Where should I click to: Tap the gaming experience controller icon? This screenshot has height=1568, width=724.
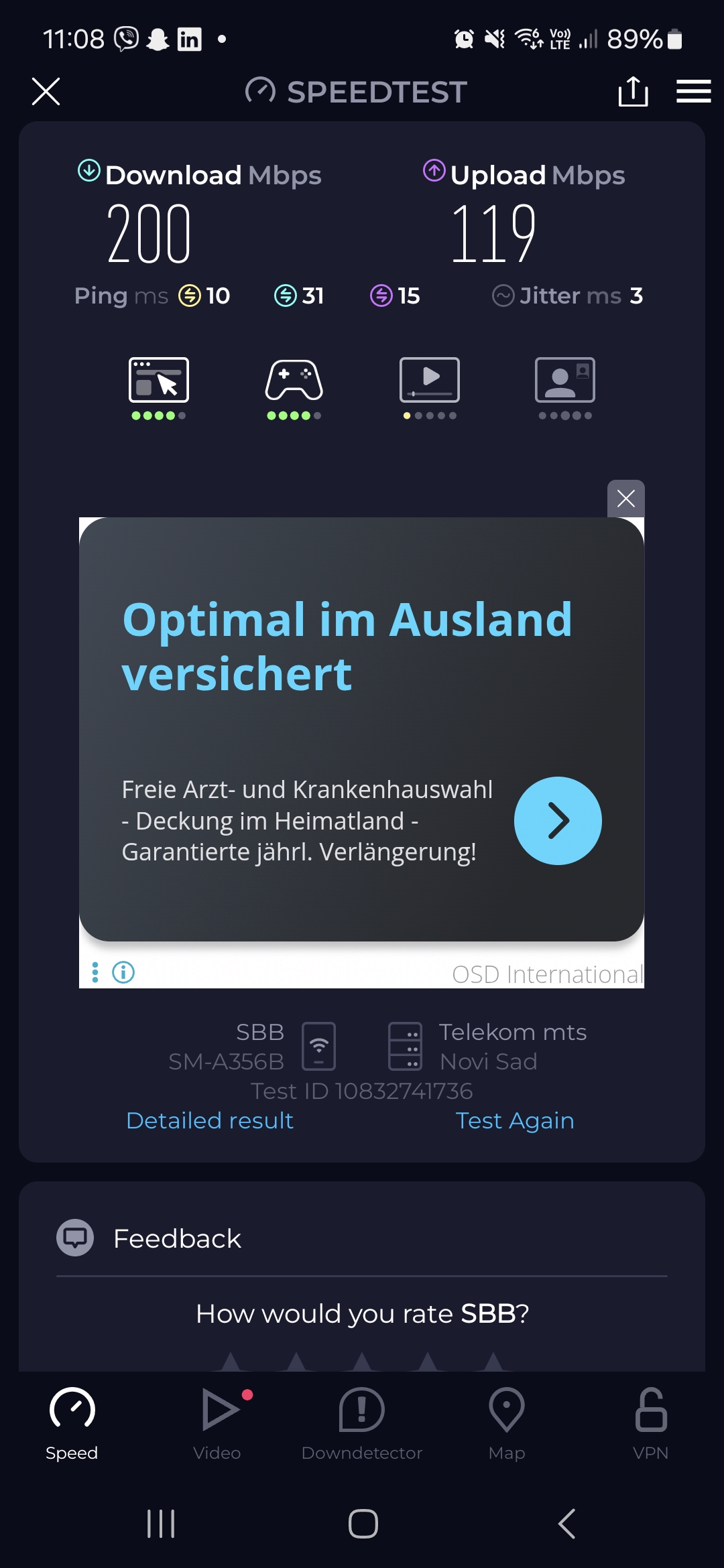coord(294,381)
